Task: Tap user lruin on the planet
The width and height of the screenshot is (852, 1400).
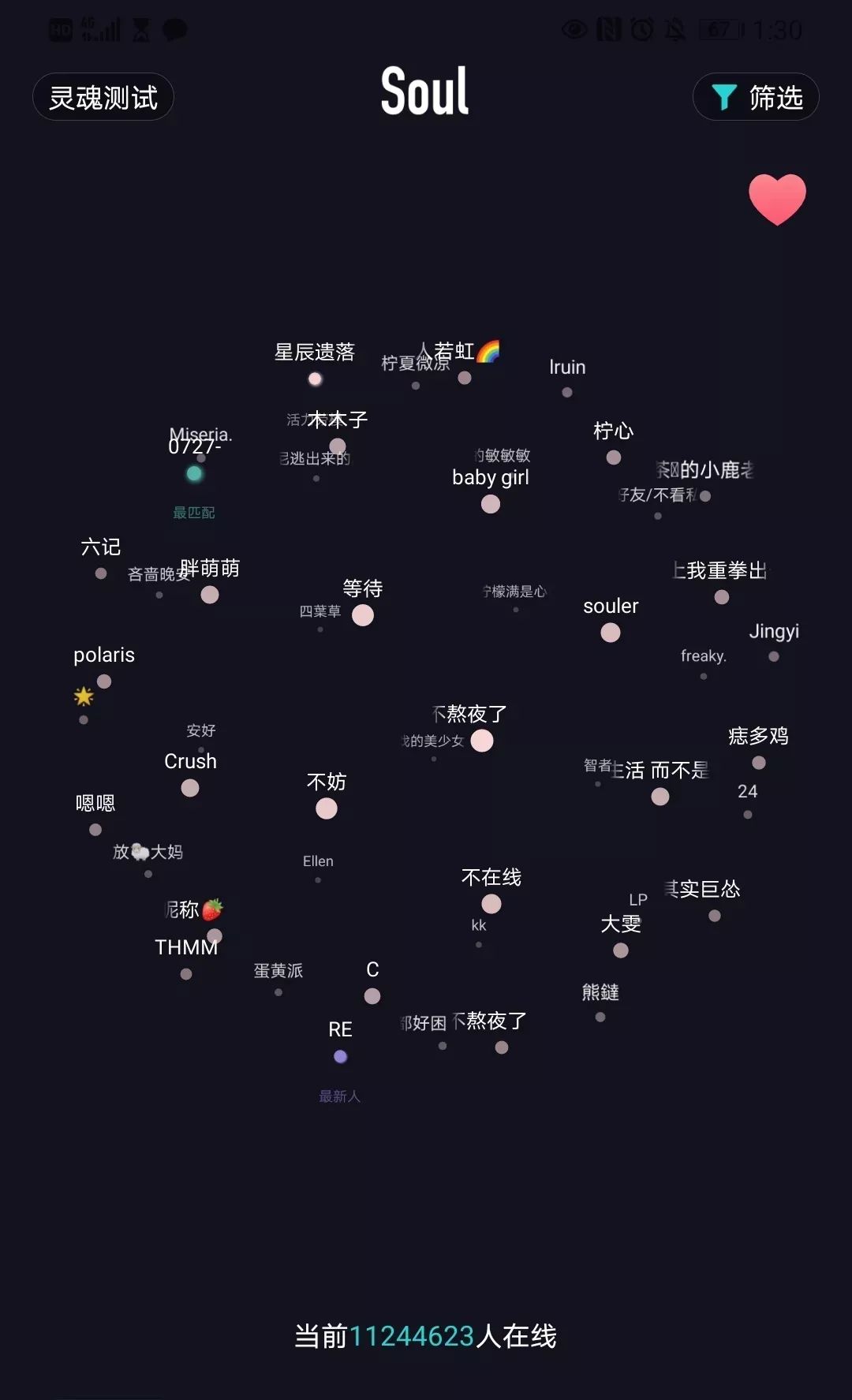Action: pos(567,392)
